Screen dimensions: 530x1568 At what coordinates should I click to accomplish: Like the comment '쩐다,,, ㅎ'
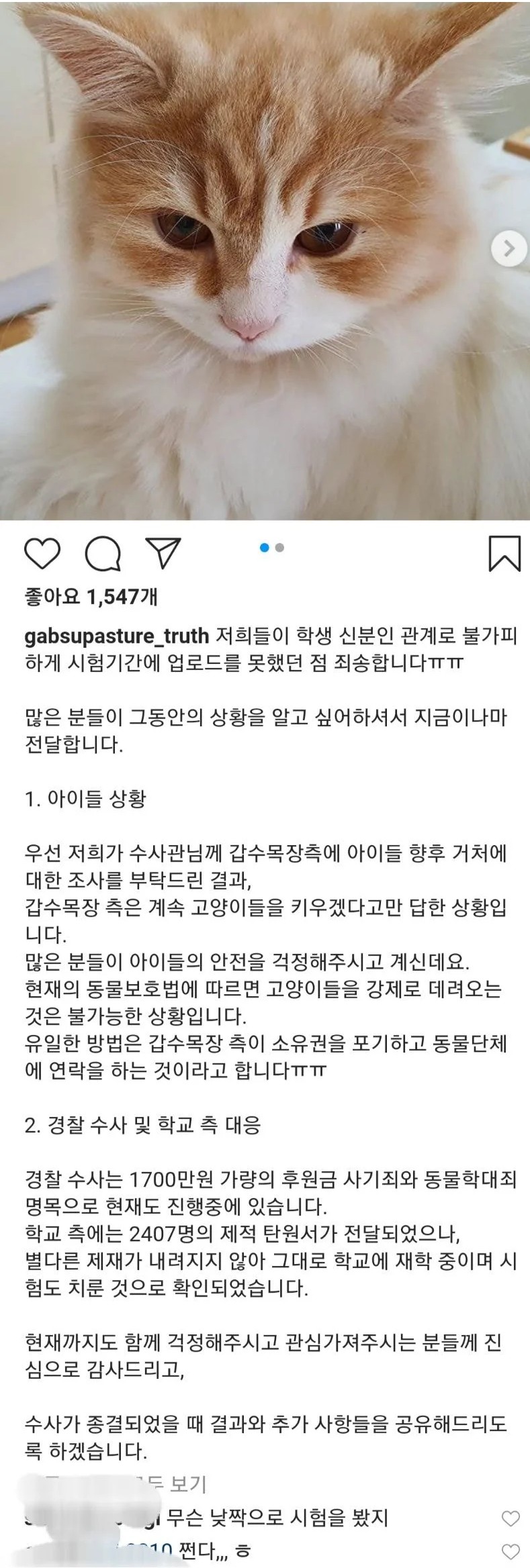(511, 1551)
